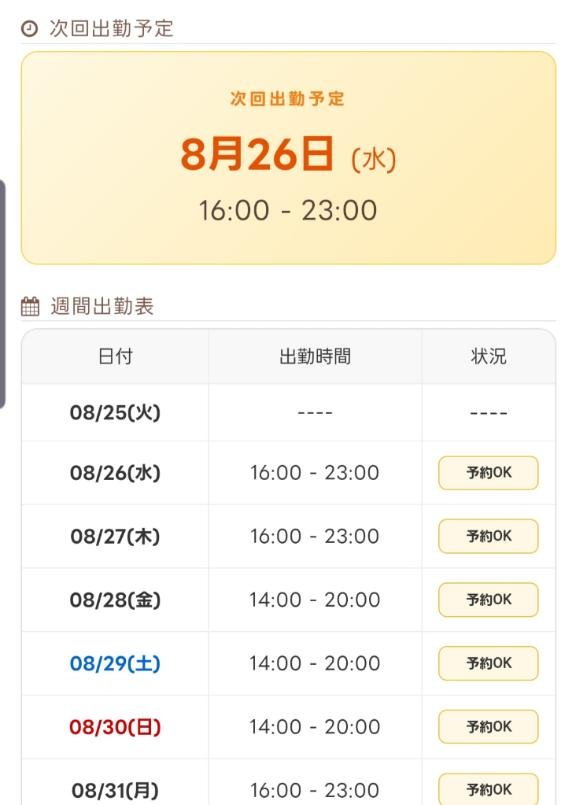Choose 予約OK on the 08/29(土) row

[488, 663]
